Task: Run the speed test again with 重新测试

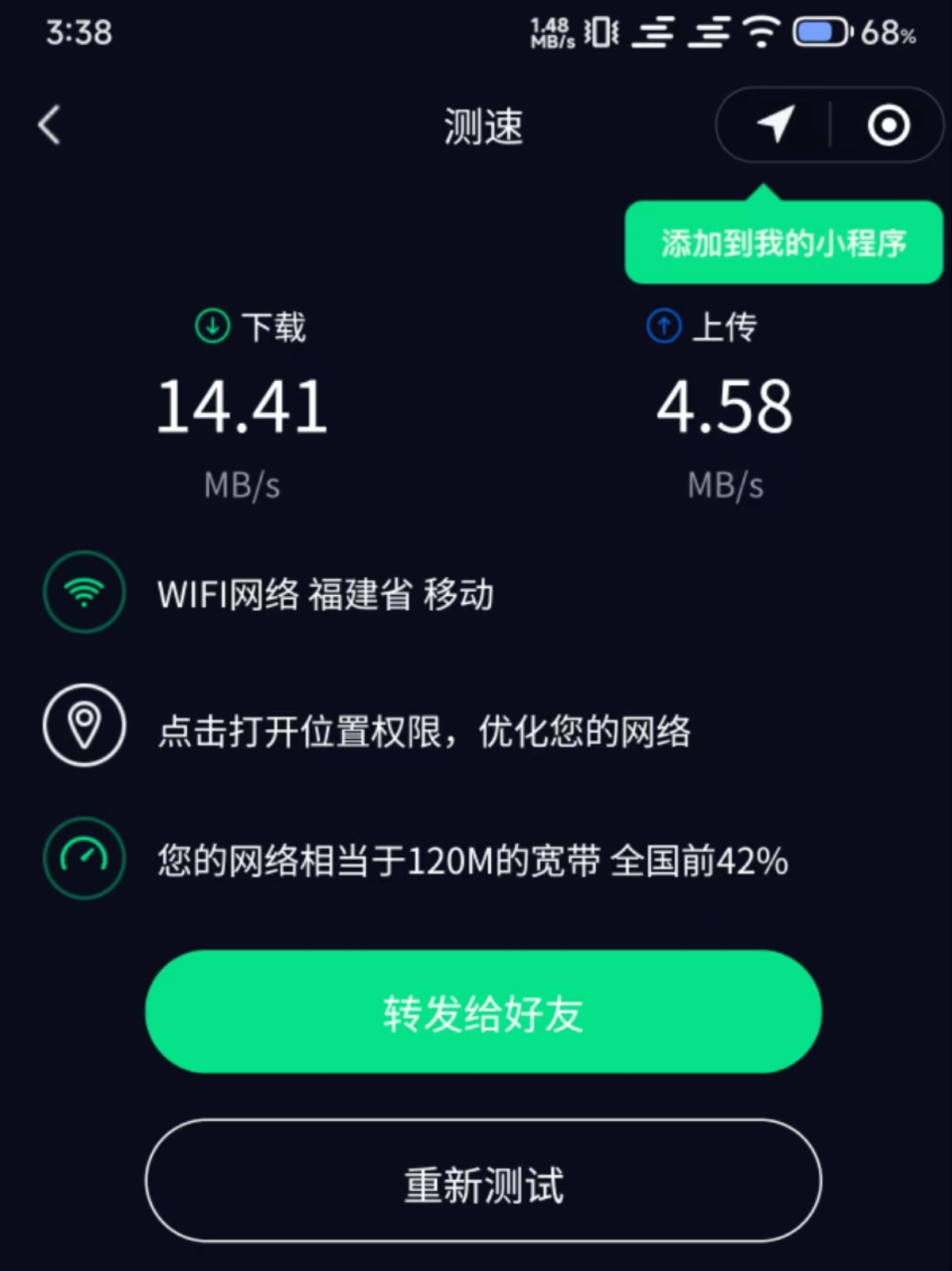Action: (x=483, y=1181)
